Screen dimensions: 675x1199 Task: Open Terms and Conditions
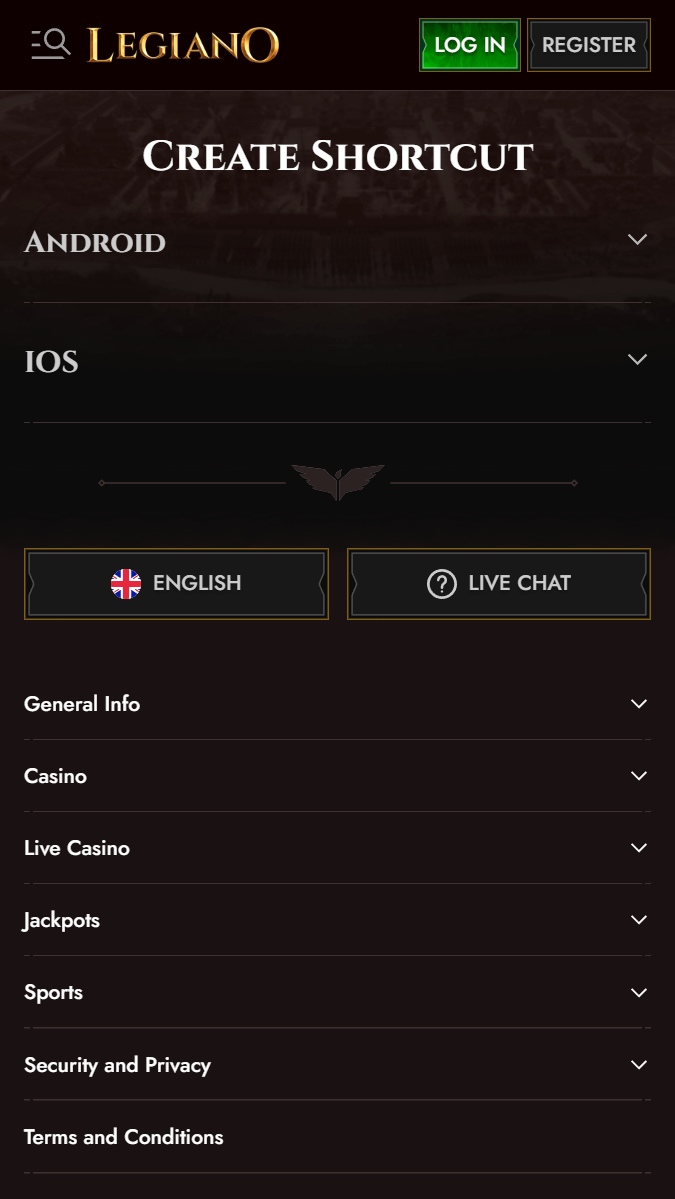pyautogui.click(x=124, y=1137)
